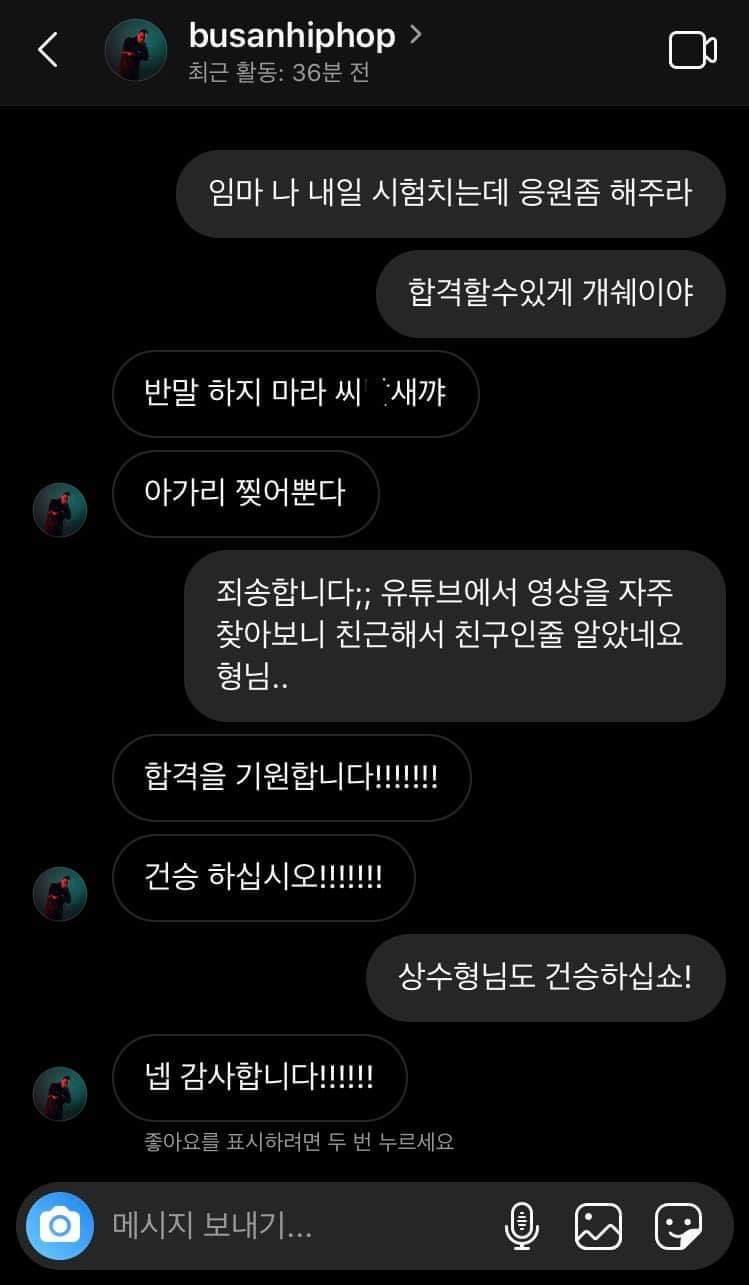Tap the avatar beside '넵 감사합니다!!!!!!' message
The height and width of the screenshot is (1285, 749).
60,1093
